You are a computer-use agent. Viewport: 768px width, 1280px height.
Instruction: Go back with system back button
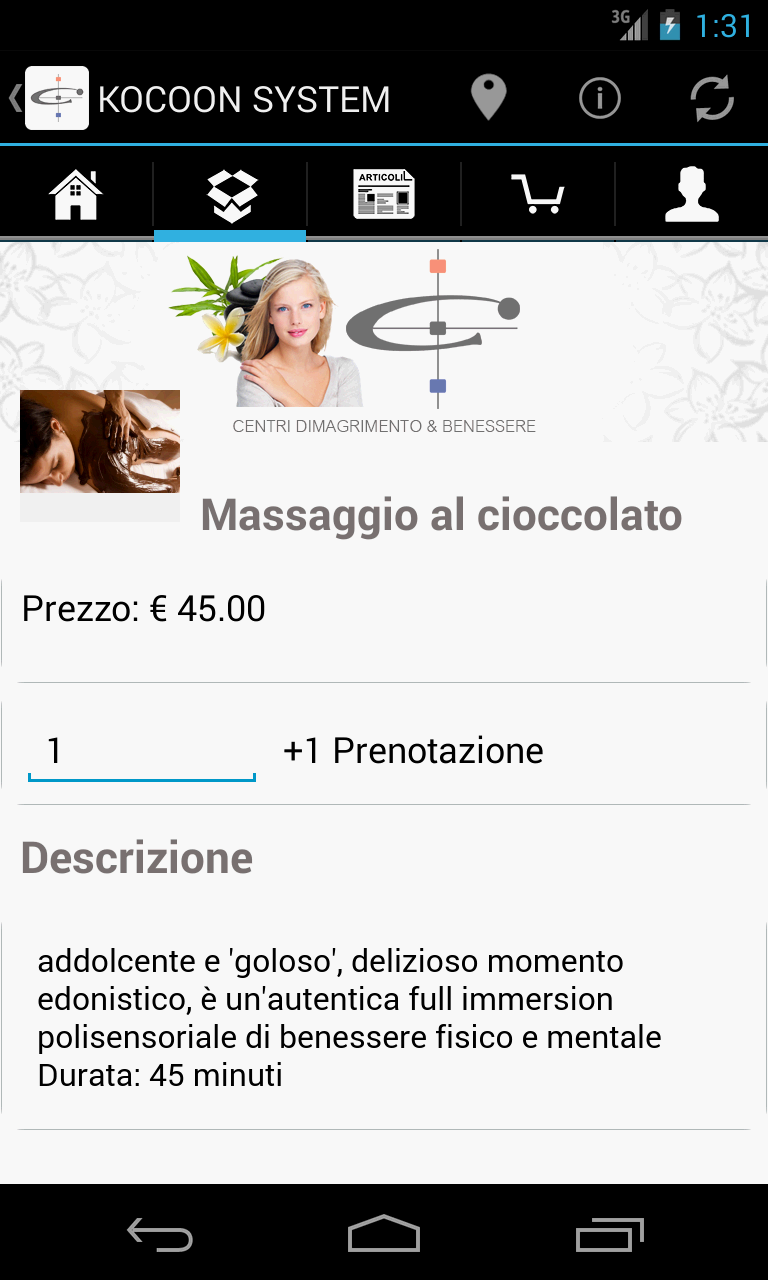click(x=160, y=1234)
